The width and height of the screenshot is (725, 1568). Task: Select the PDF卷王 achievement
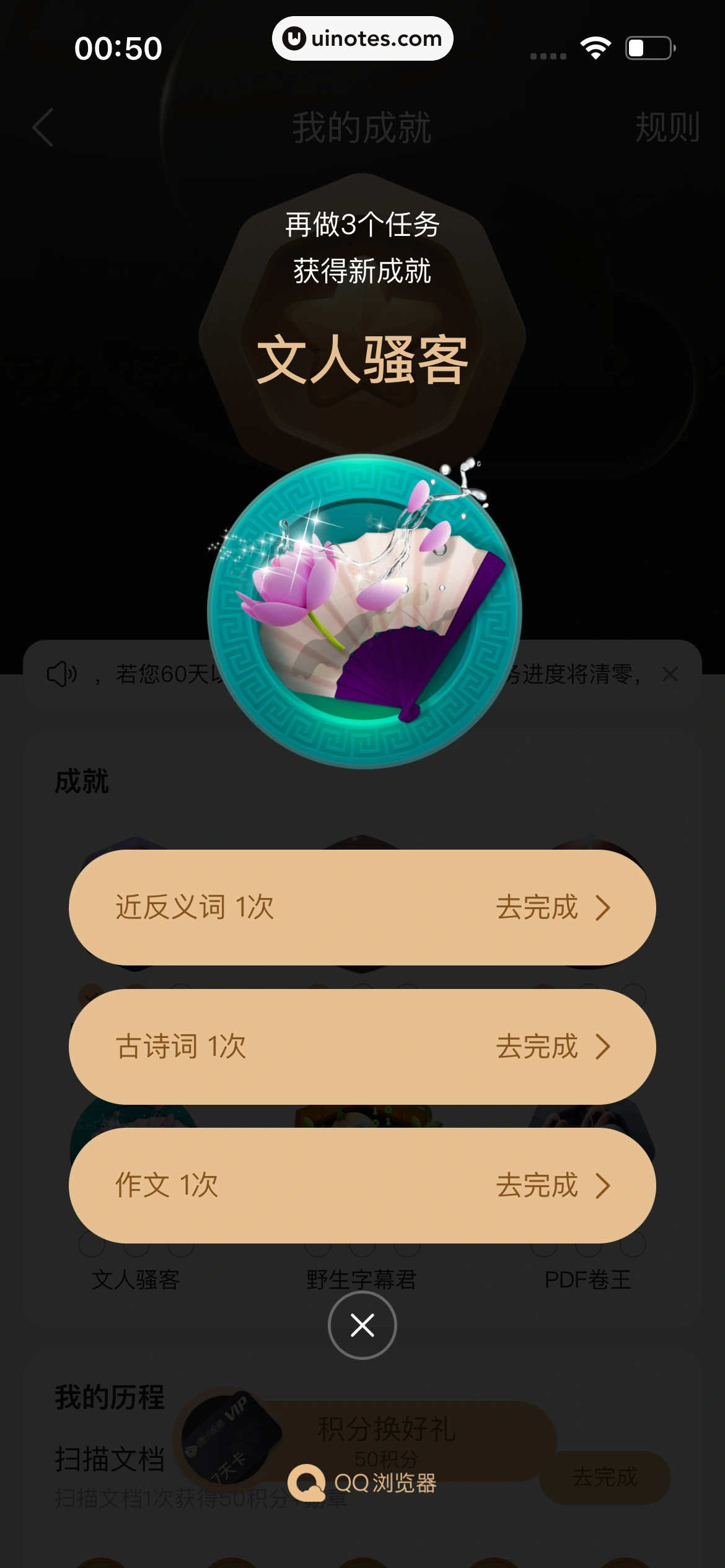coord(587,1279)
